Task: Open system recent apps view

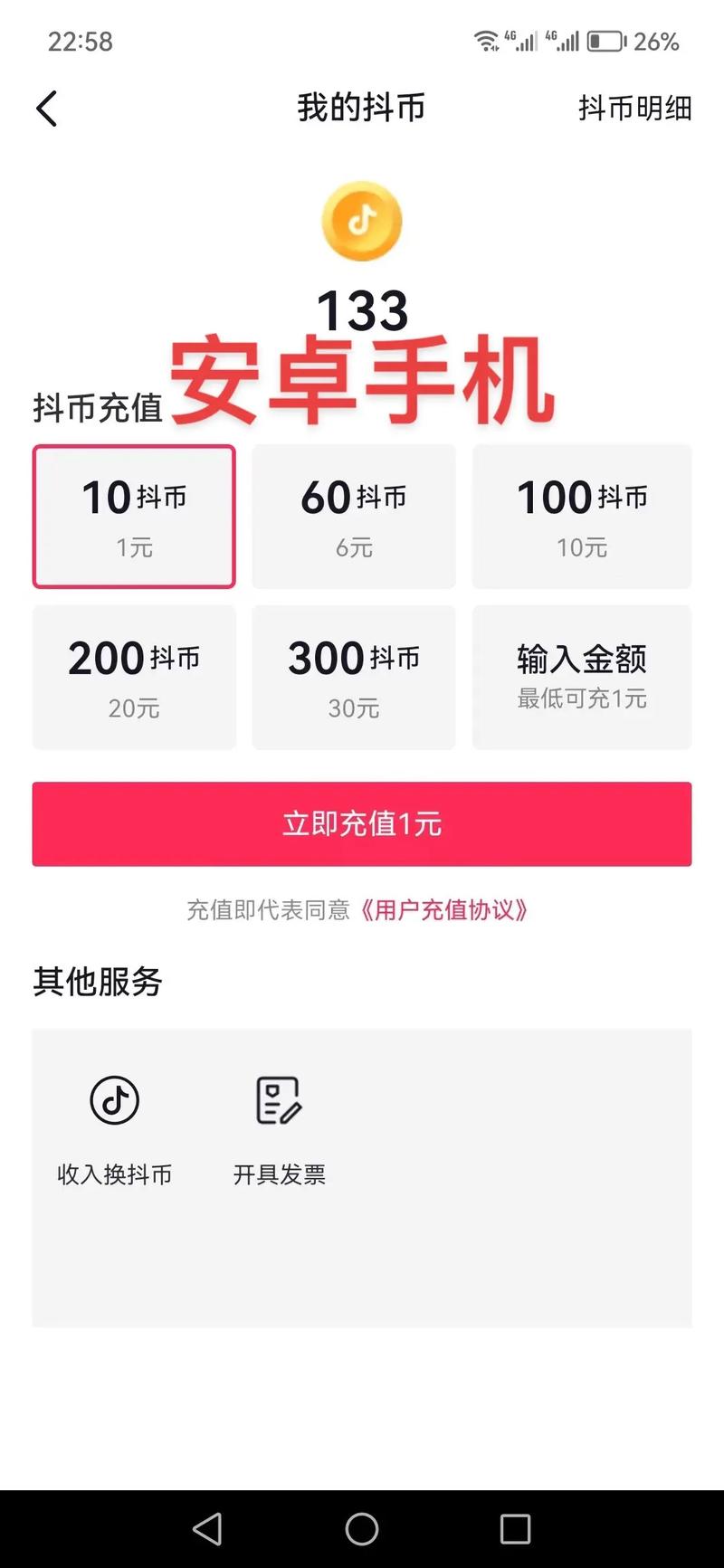Action: coord(515,1529)
